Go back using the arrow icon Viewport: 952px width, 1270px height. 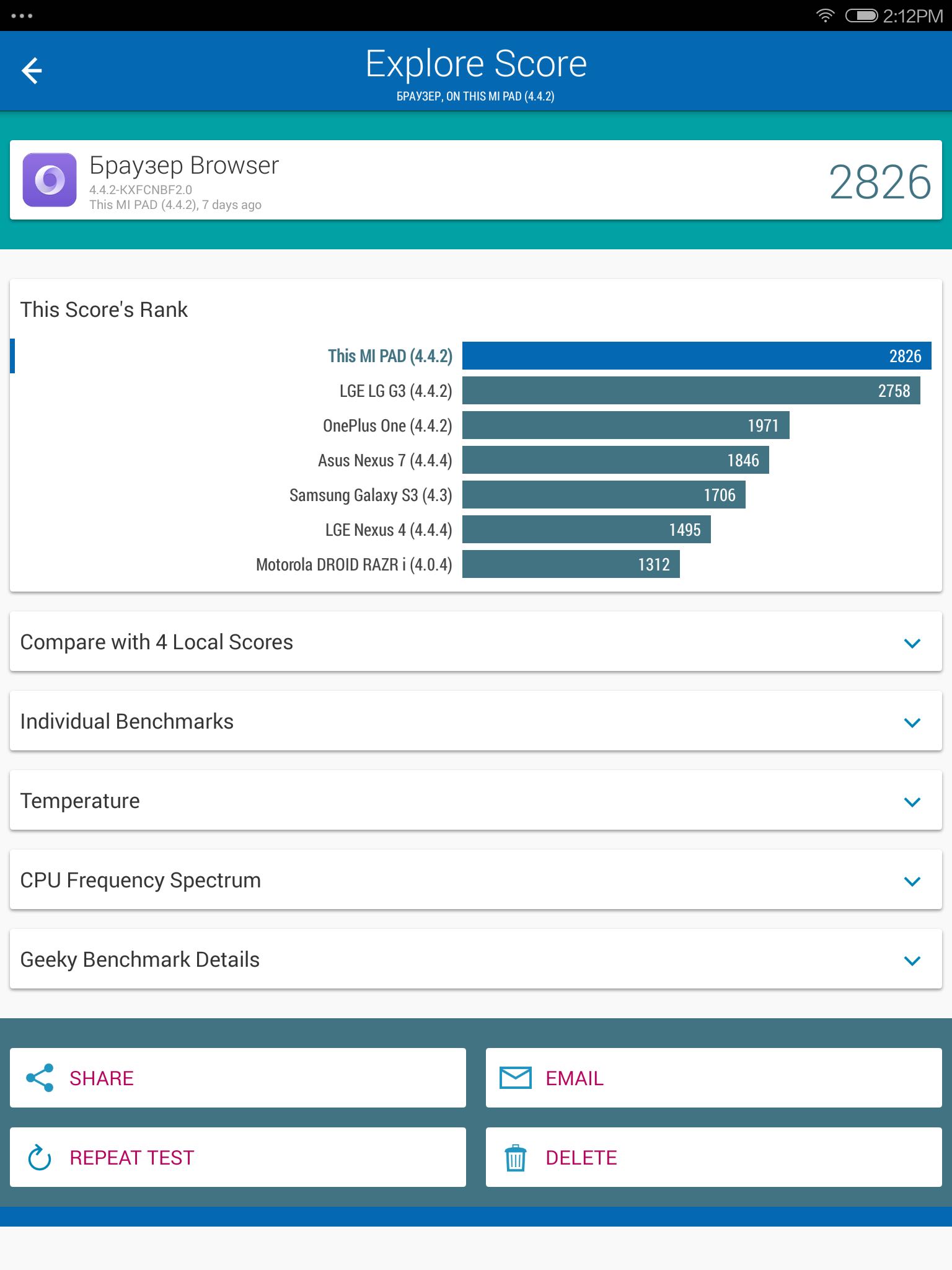(x=32, y=70)
